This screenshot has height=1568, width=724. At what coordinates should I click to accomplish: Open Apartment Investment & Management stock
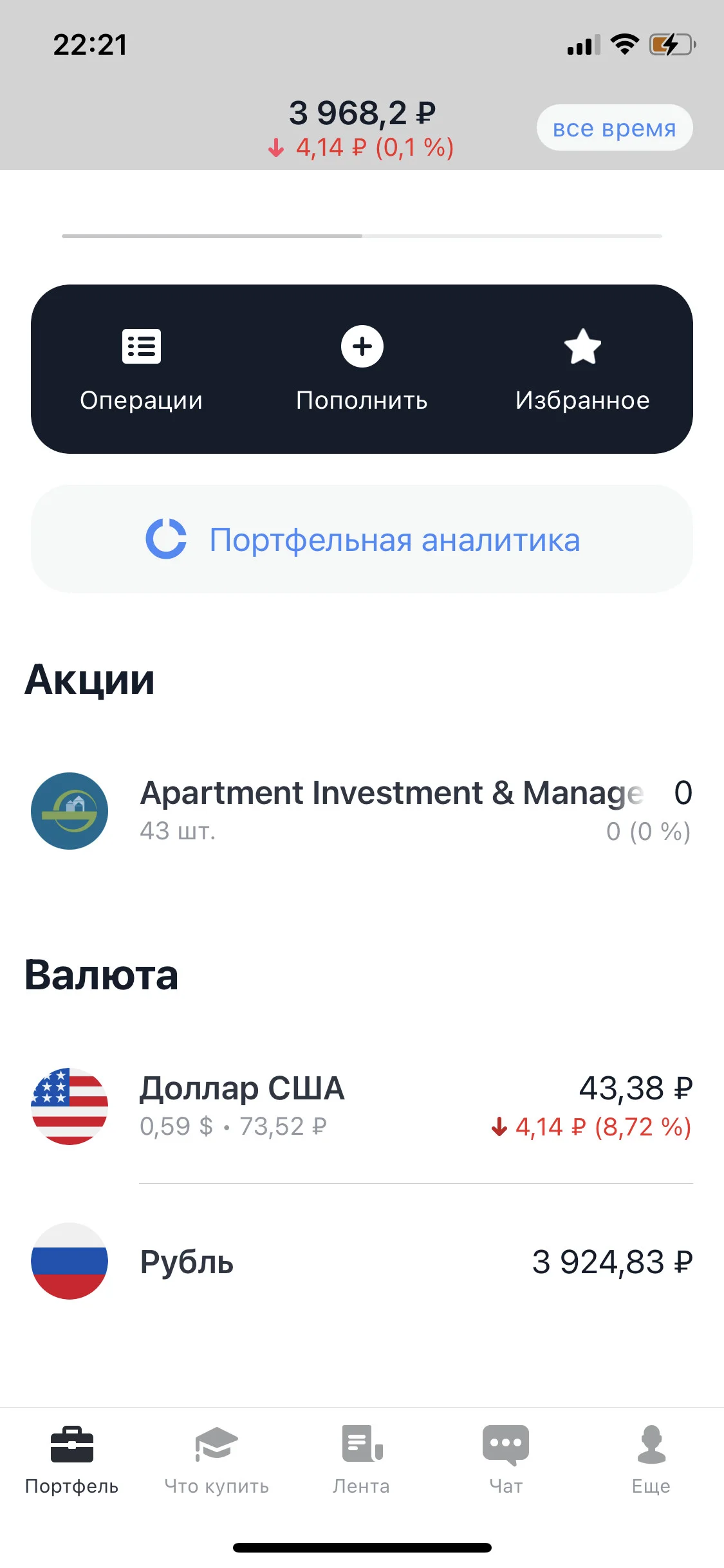point(362,811)
